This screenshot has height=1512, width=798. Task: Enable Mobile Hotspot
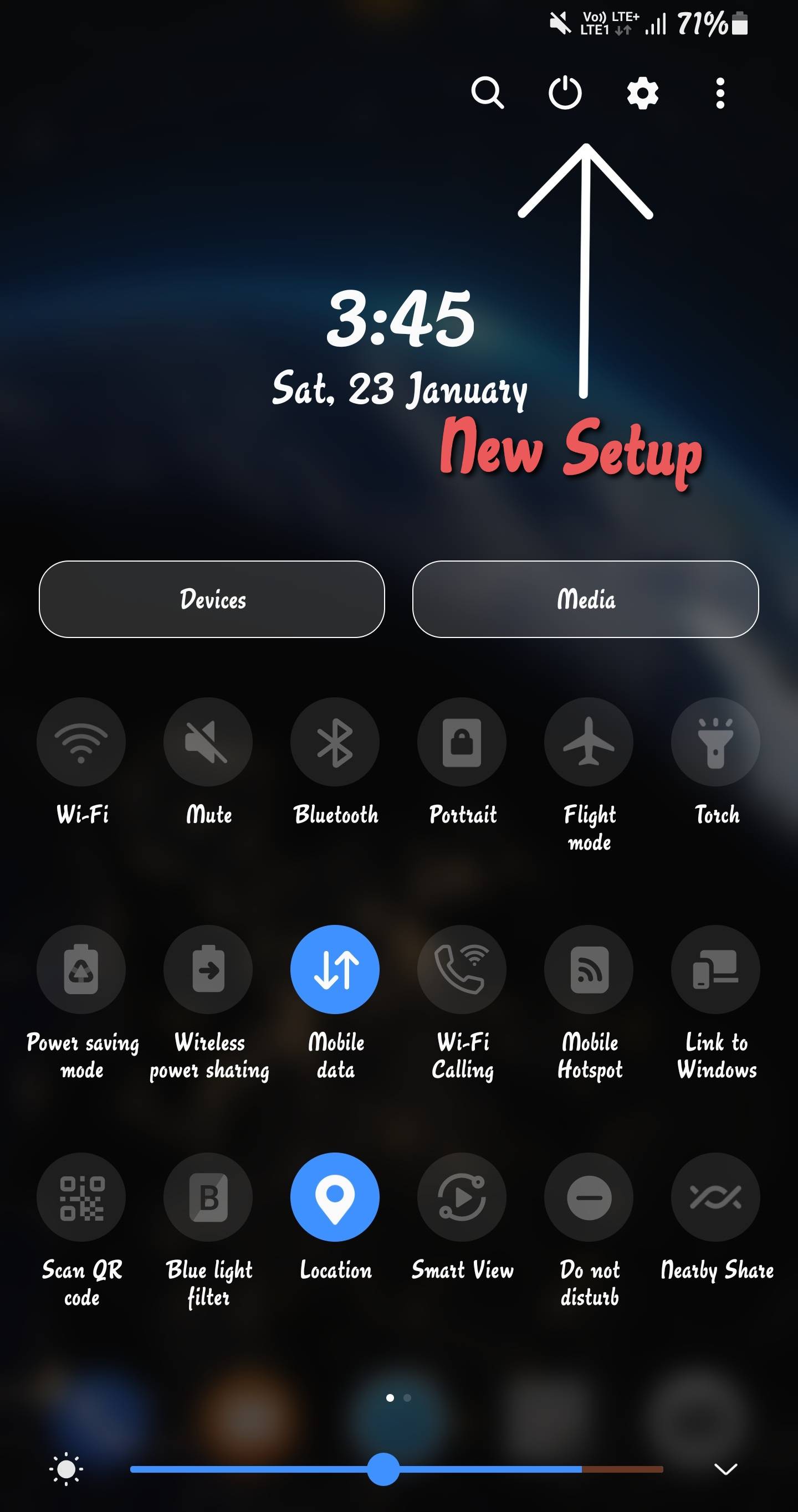[x=589, y=970]
